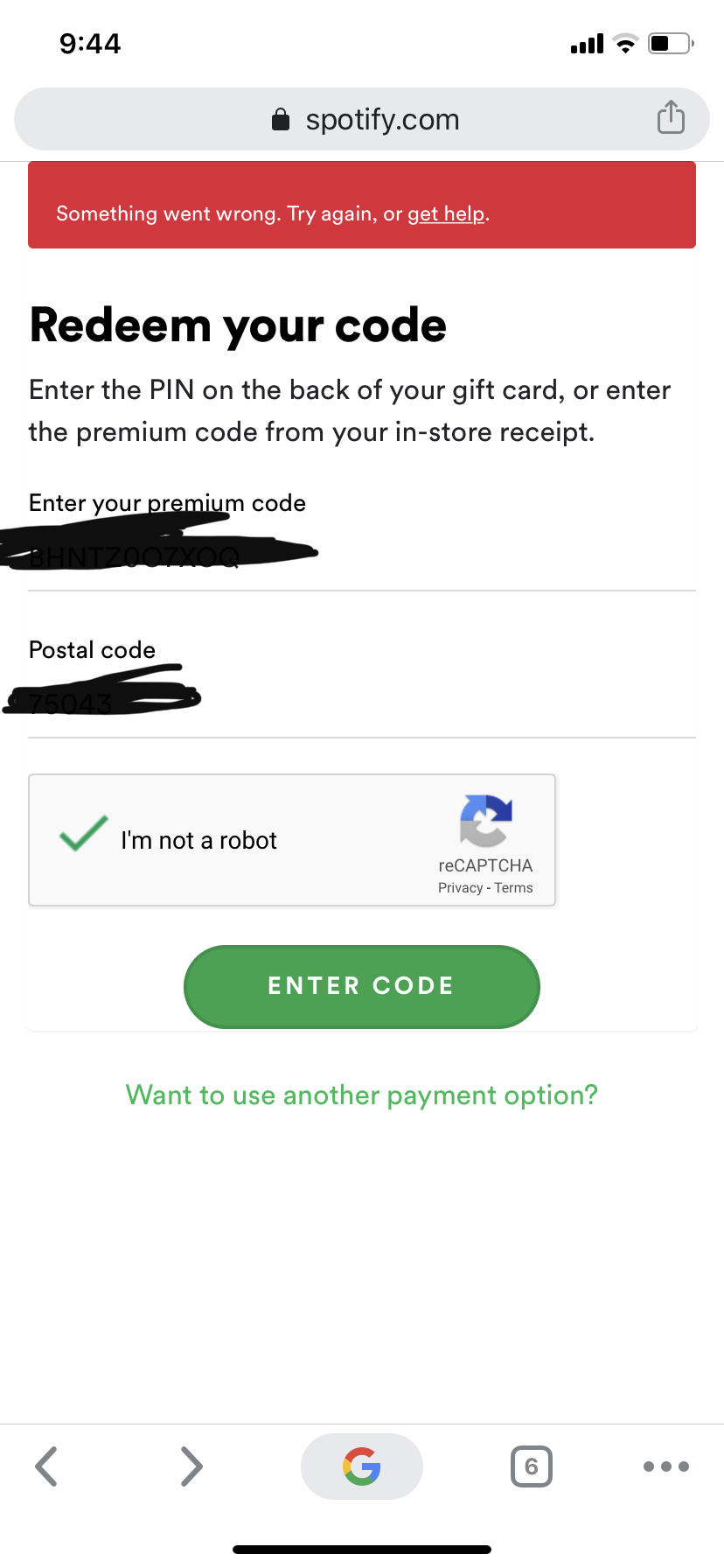Screen dimensions: 724x1568
Task: Submit with the ENTER CODE button
Action: click(361, 986)
